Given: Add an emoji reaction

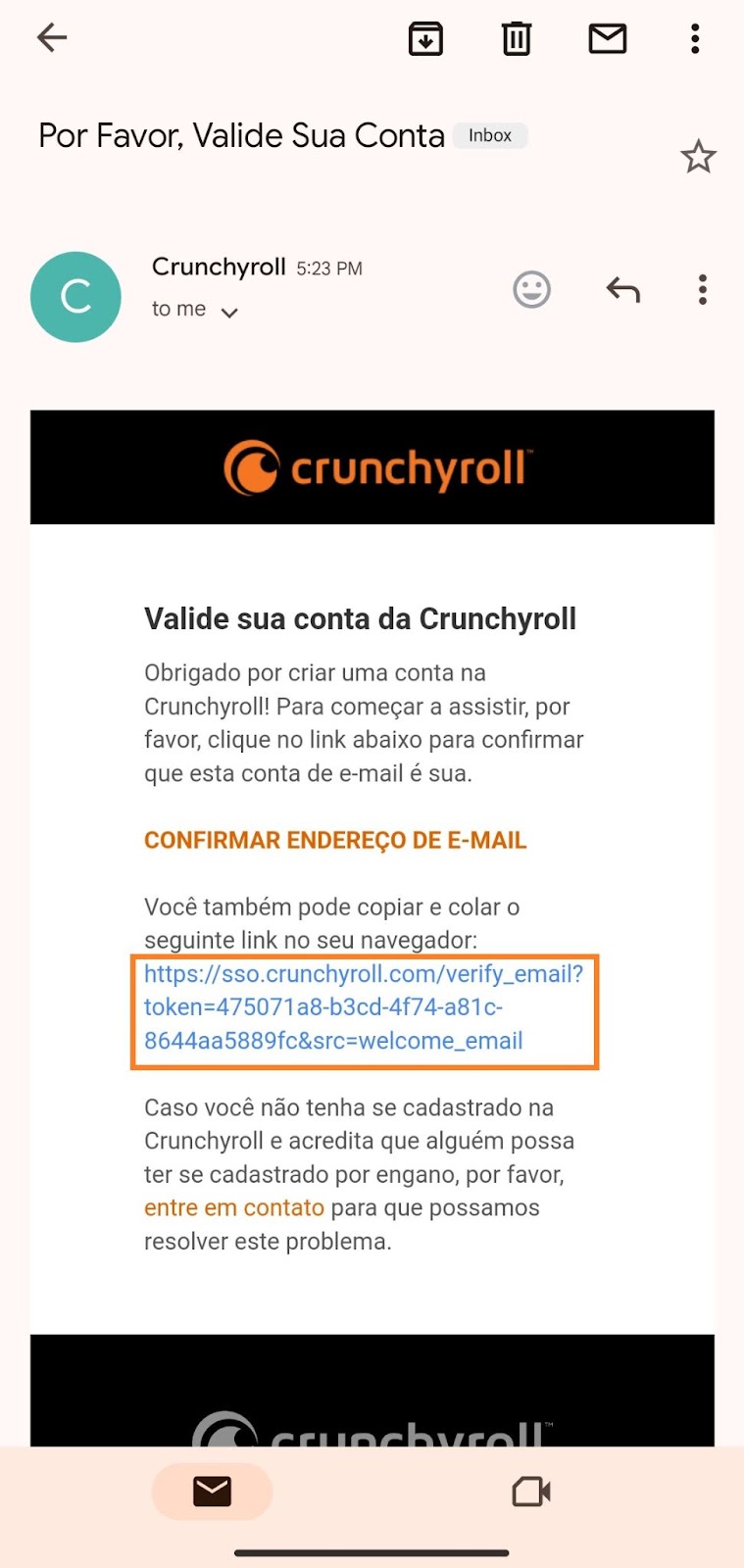Looking at the screenshot, I should point(532,289).
